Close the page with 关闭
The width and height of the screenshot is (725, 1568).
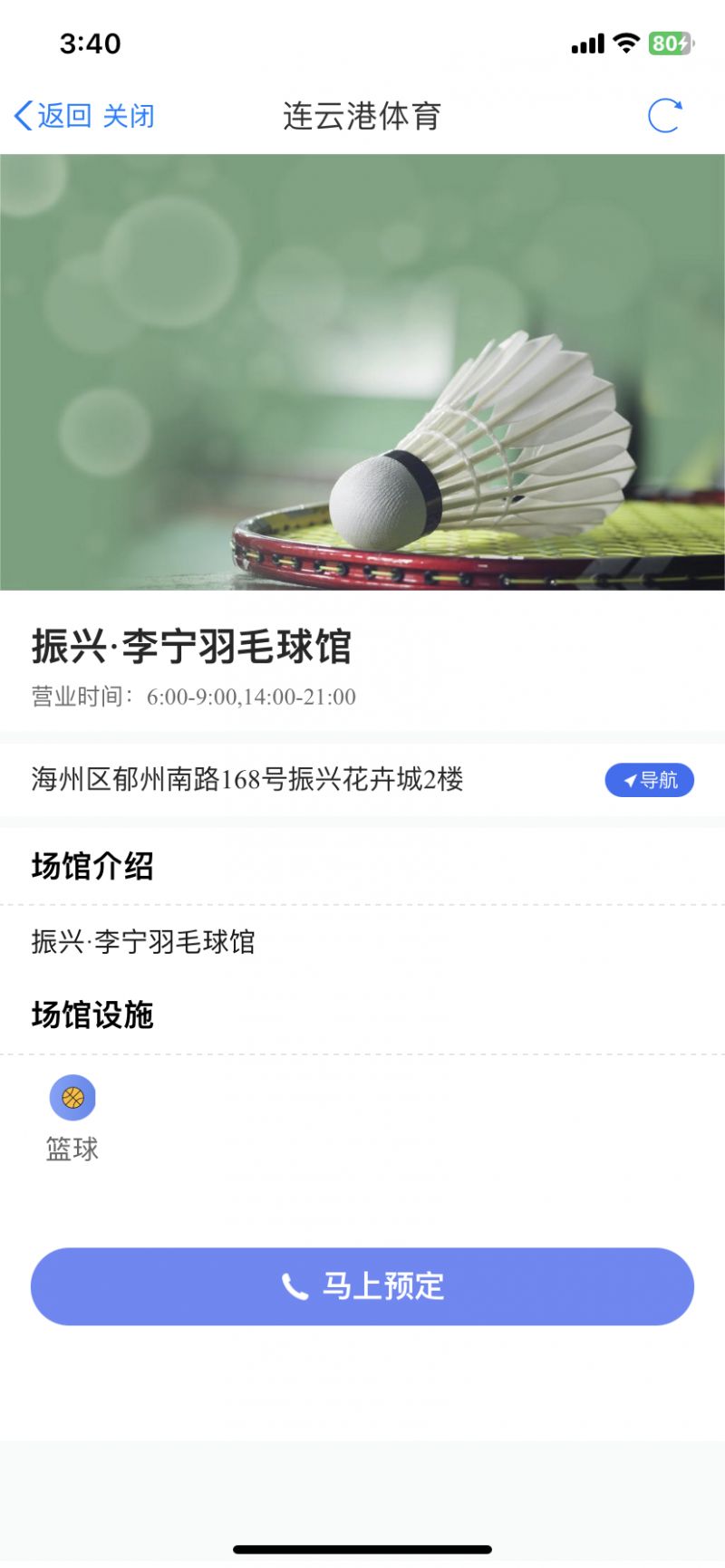pyautogui.click(x=129, y=116)
